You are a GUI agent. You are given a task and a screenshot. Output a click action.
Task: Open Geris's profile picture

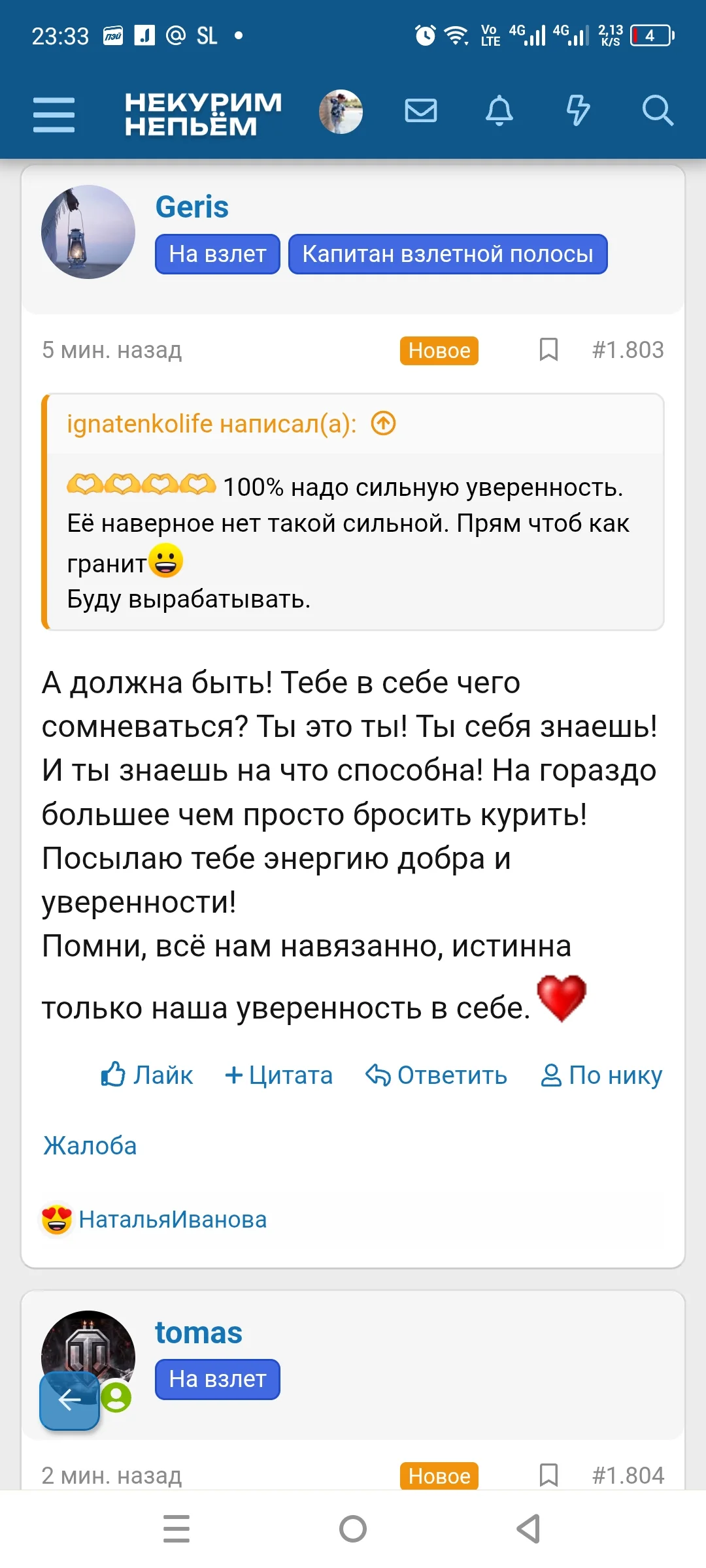click(x=88, y=231)
